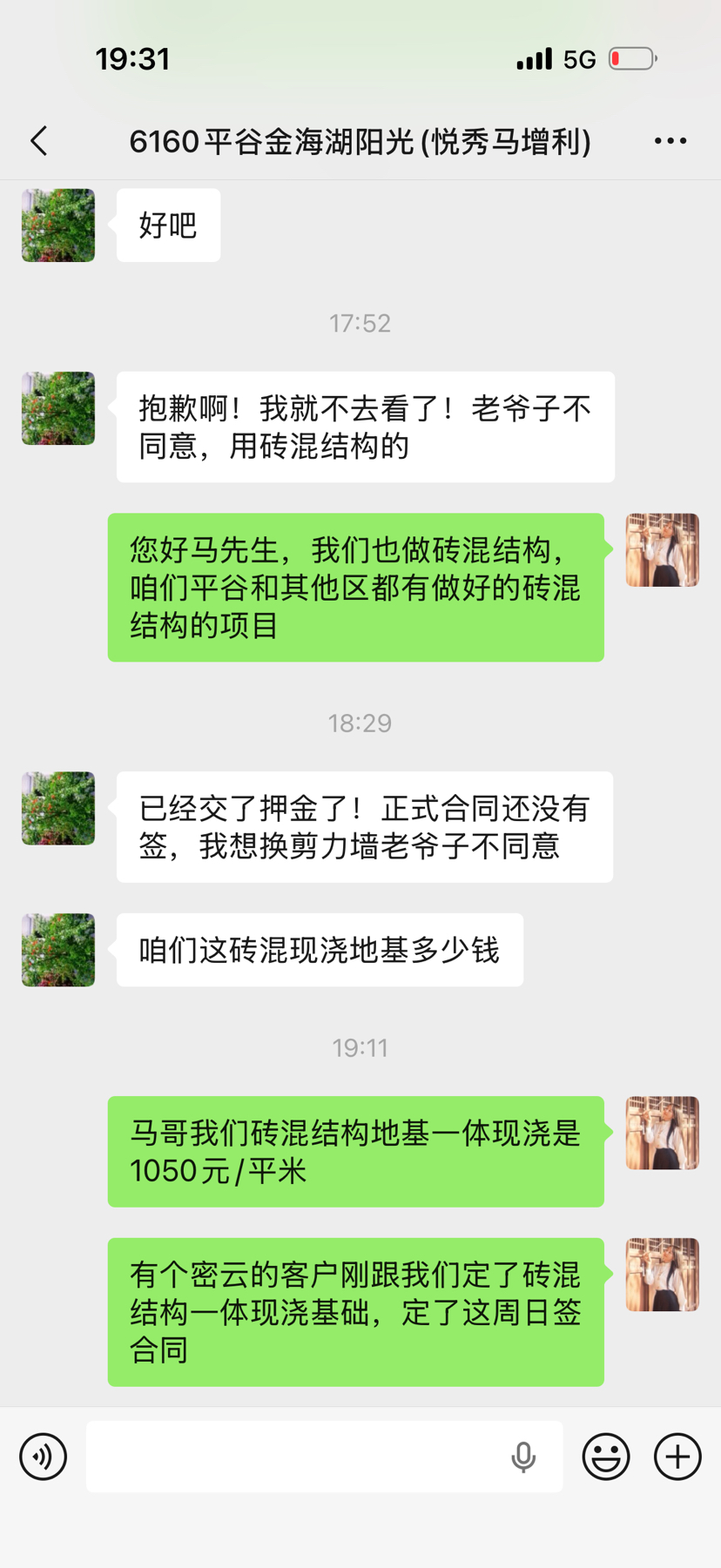Tap the microphone icon in the input box
The height and width of the screenshot is (1568, 721).
(x=523, y=1457)
